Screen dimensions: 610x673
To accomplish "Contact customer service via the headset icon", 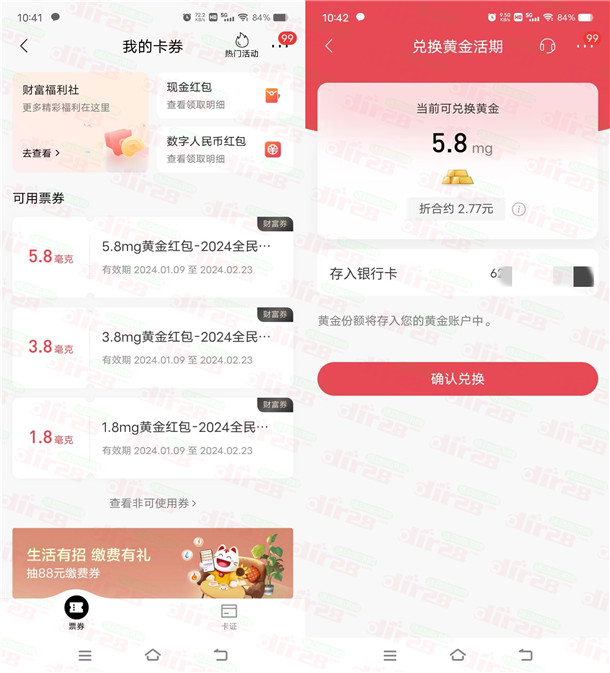I will click(x=547, y=46).
